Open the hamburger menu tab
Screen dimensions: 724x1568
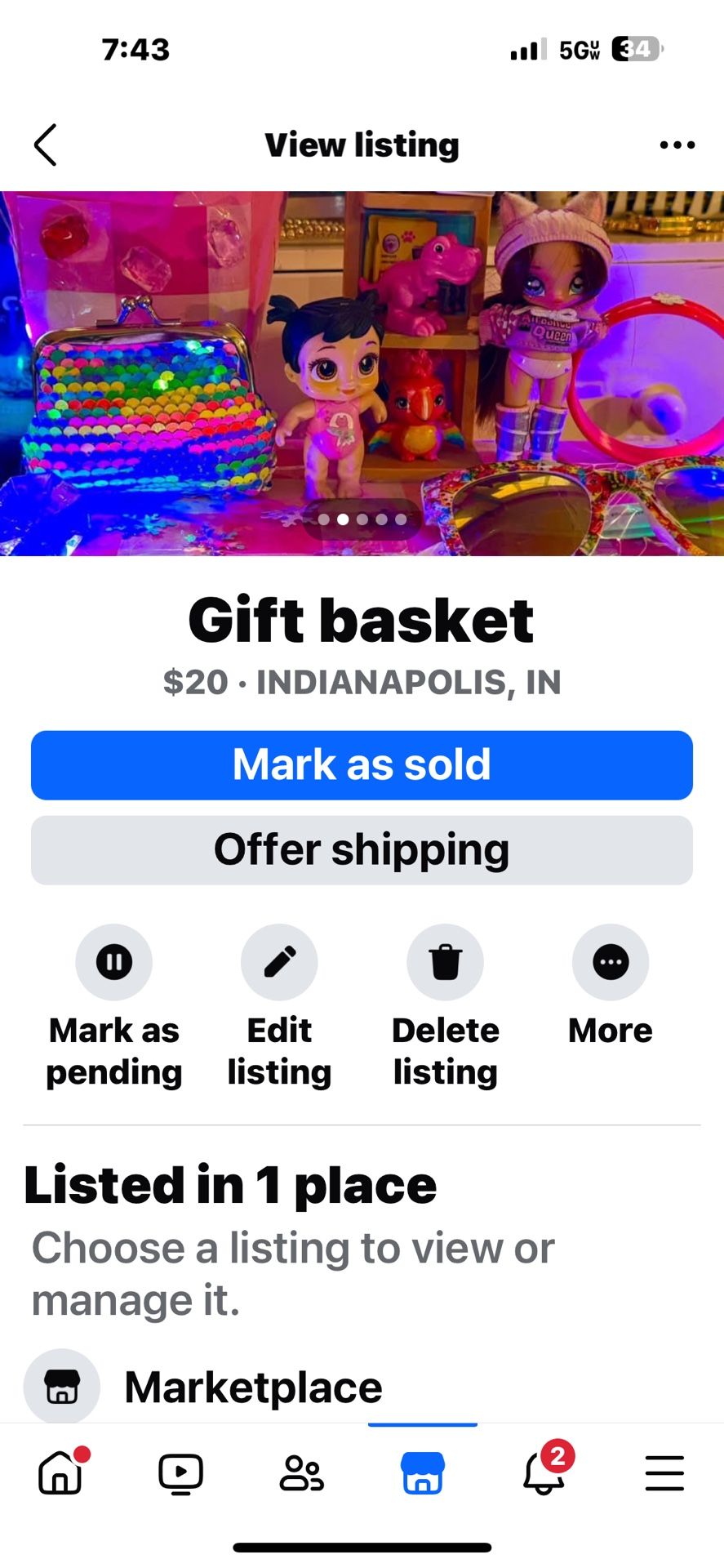pyautogui.click(x=664, y=1473)
